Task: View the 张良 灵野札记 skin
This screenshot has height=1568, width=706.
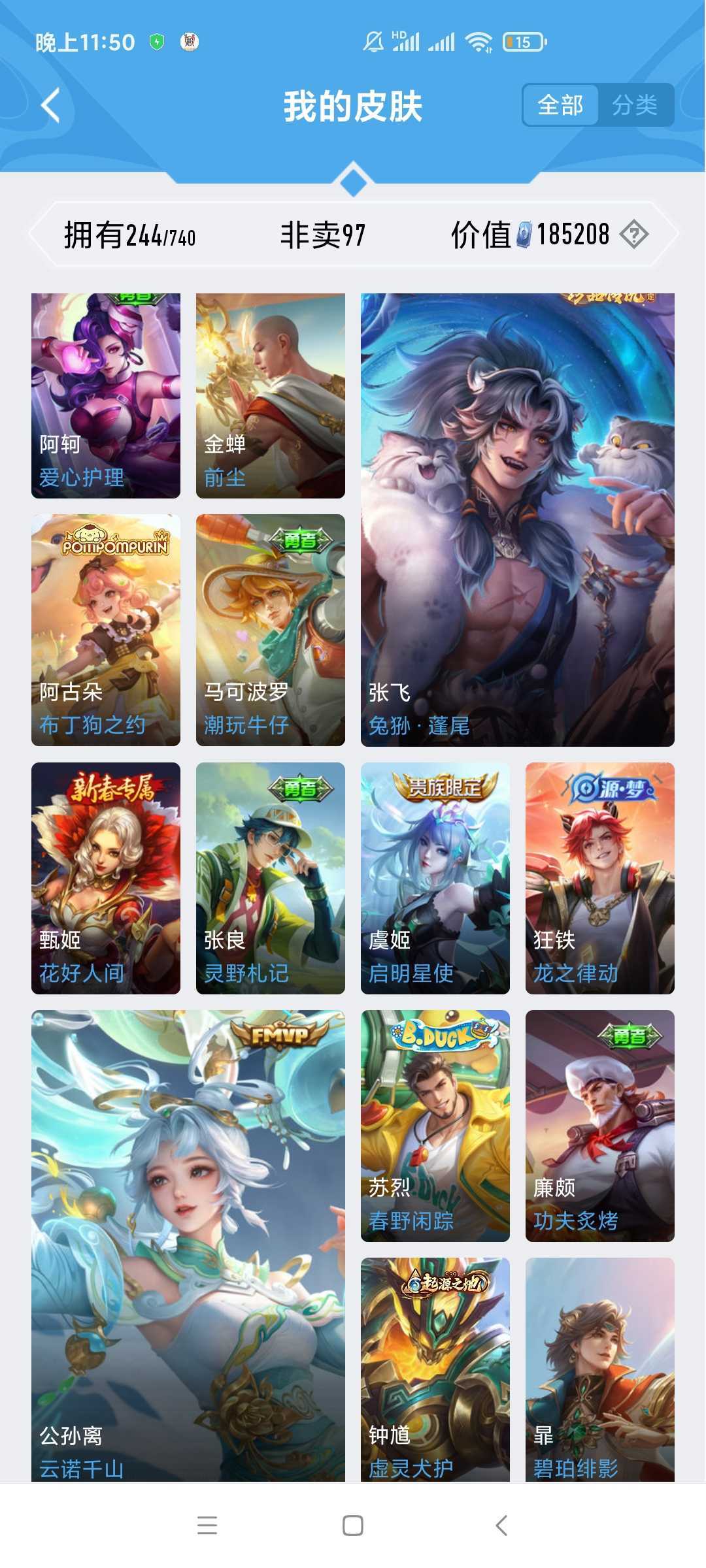Action: pyautogui.click(x=271, y=878)
